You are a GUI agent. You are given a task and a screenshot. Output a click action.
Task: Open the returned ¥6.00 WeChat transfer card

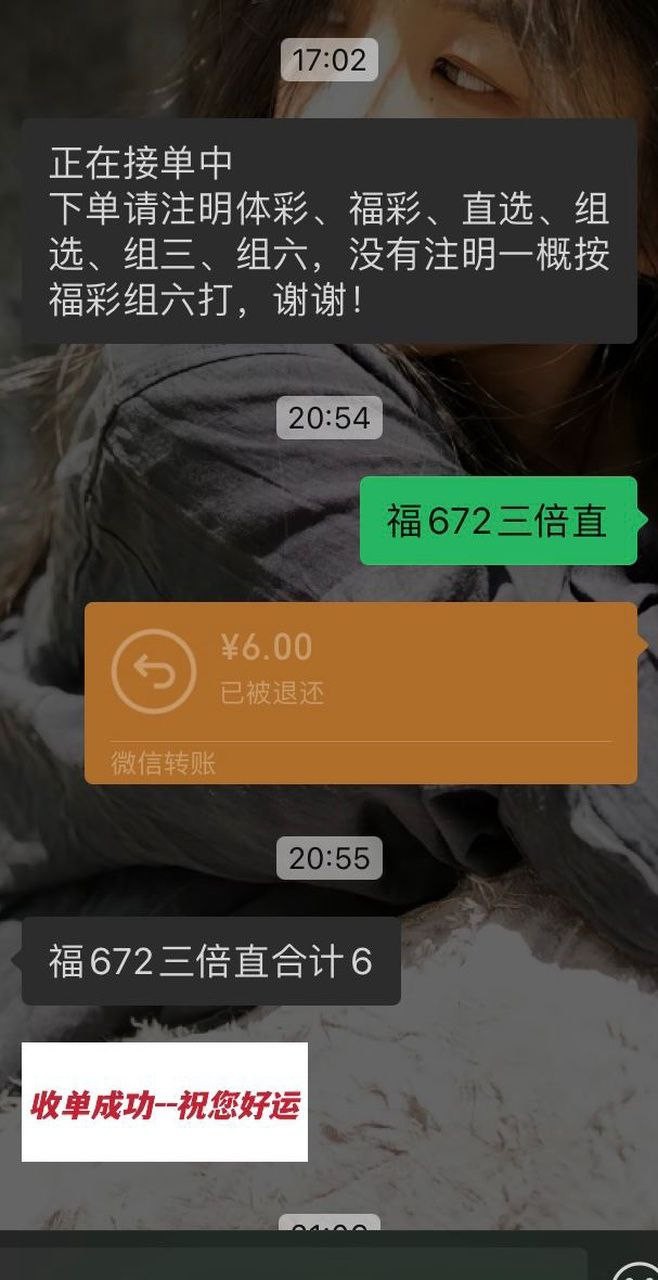point(360,692)
